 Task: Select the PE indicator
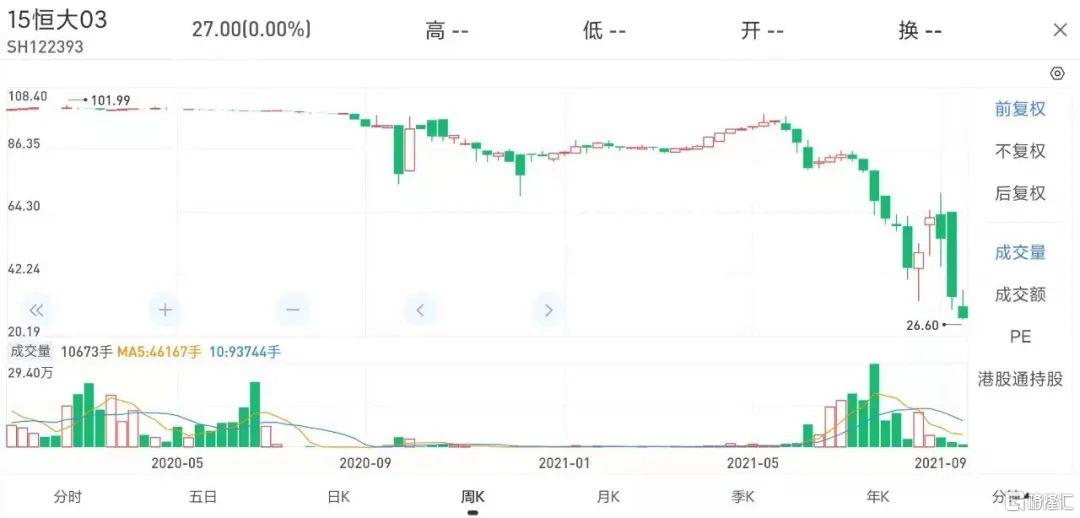tap(1020, 336)
